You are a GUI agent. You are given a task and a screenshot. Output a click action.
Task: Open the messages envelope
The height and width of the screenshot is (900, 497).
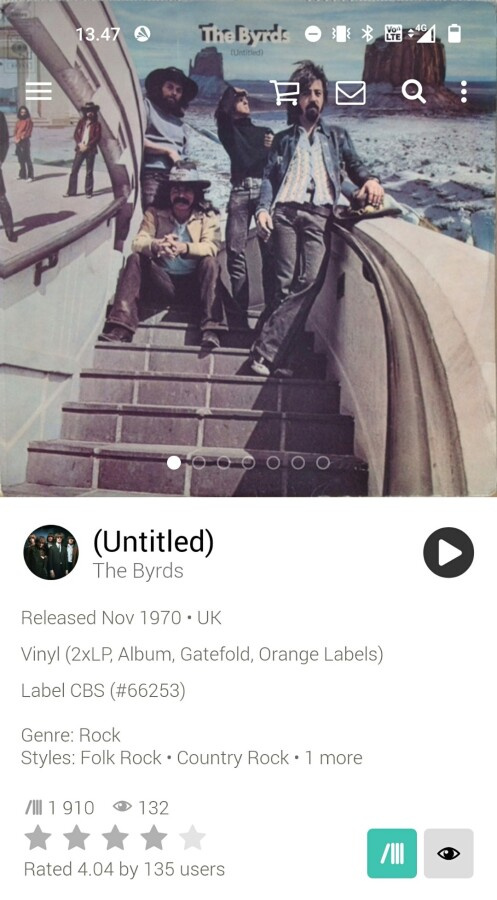coord(350,92)
